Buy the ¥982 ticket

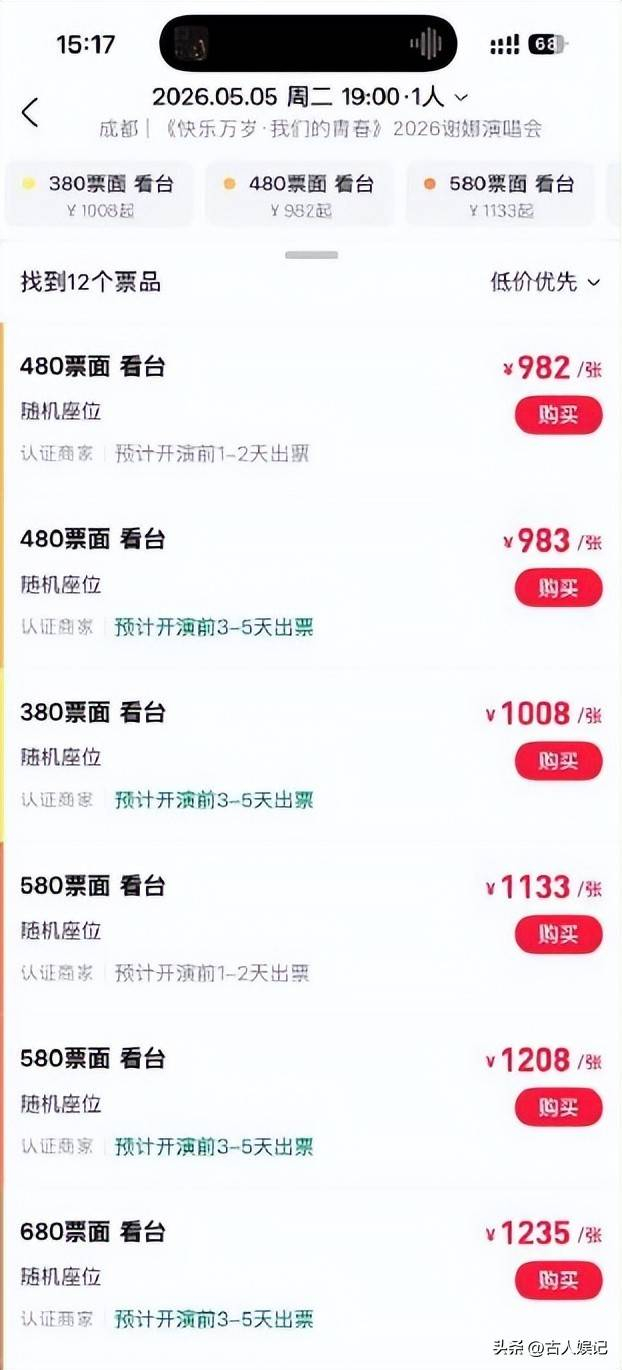pyautogui.click(x=558, y=415)
